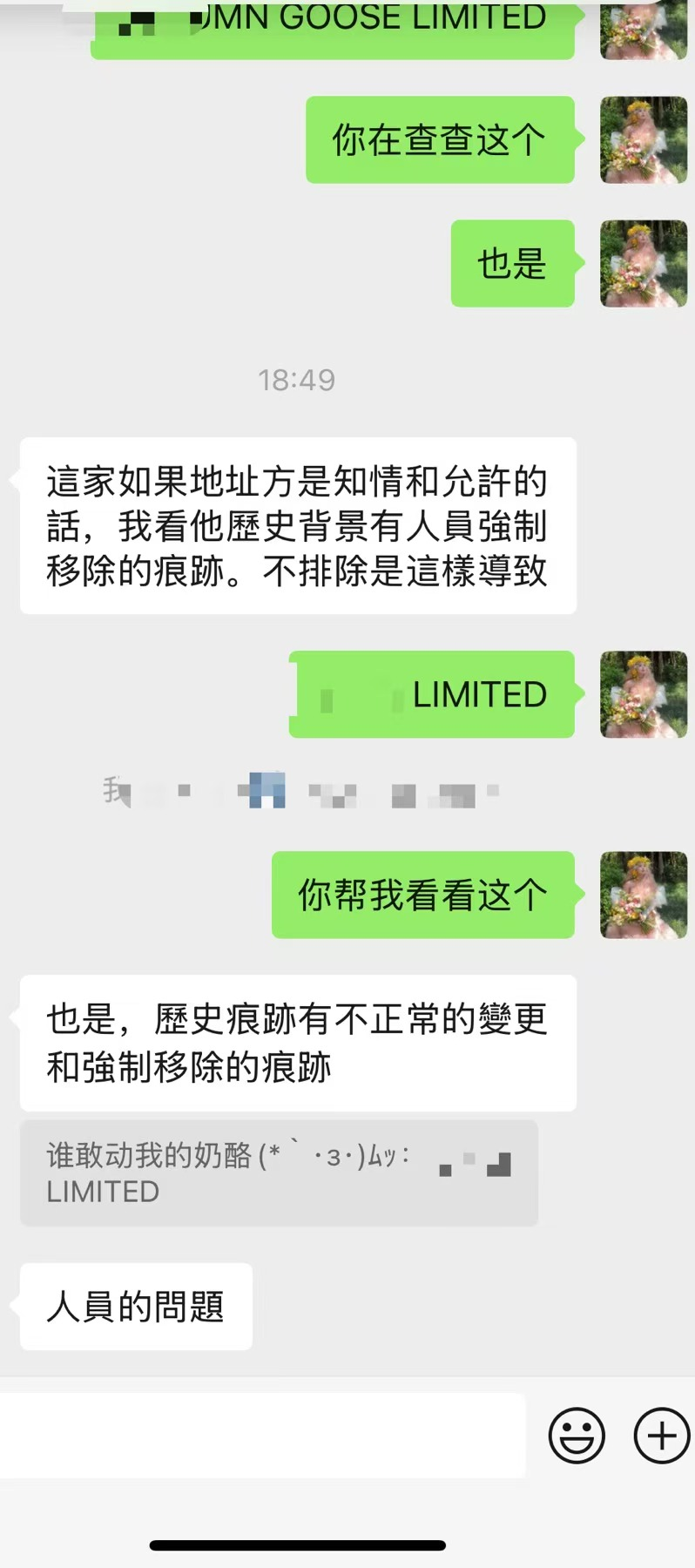Open the plus attachments menu

tap(661, 1435)
